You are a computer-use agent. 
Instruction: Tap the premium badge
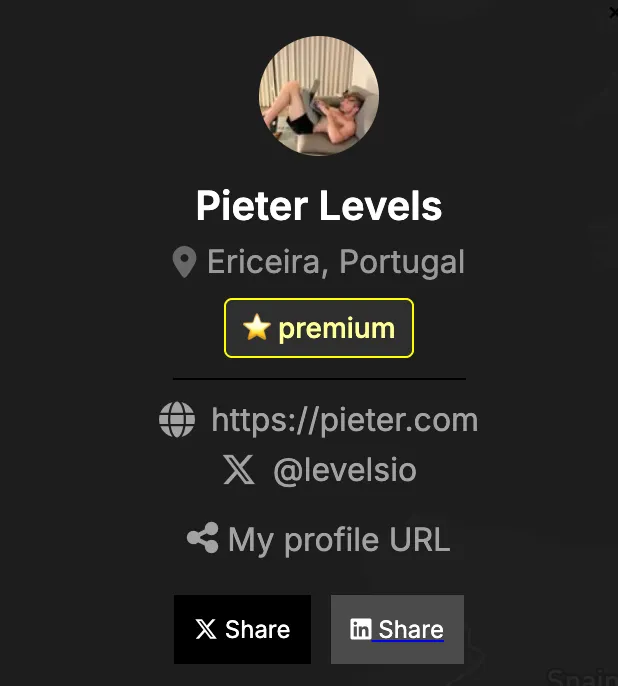click(x=319, y=328)
